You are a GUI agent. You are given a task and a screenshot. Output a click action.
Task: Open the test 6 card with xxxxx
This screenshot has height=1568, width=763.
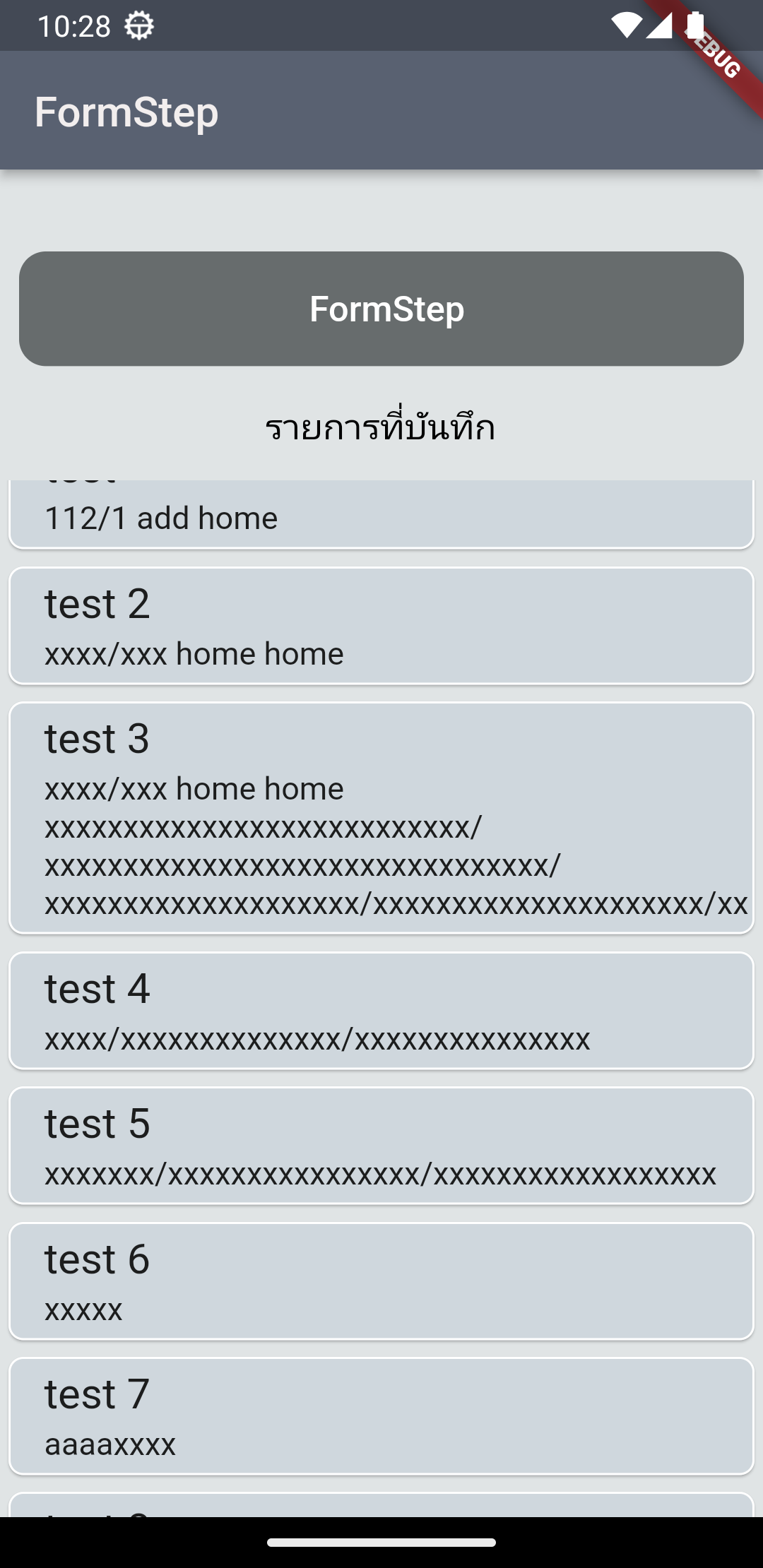tap(381, 1281)
